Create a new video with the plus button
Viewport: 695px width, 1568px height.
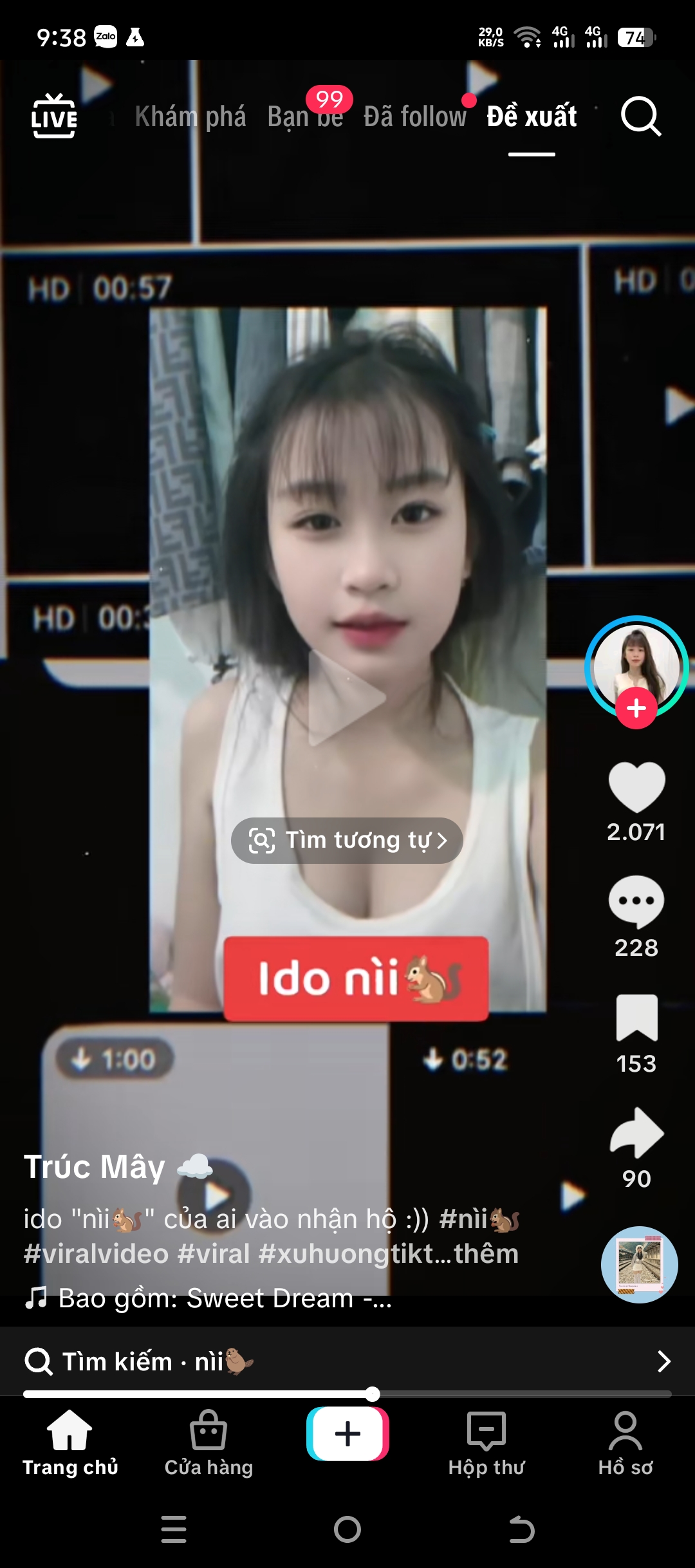pyautogui.click(x=347, y=1433)
